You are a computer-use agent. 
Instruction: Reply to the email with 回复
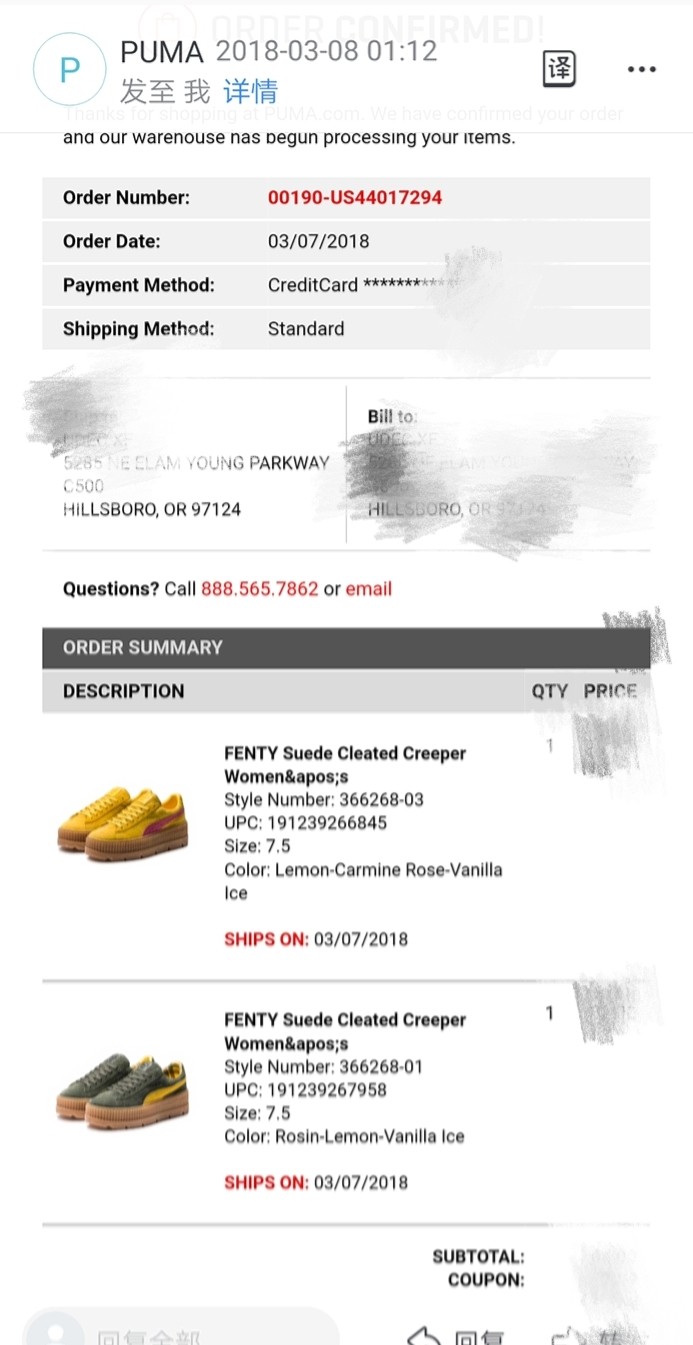(x=455, y=1336)
